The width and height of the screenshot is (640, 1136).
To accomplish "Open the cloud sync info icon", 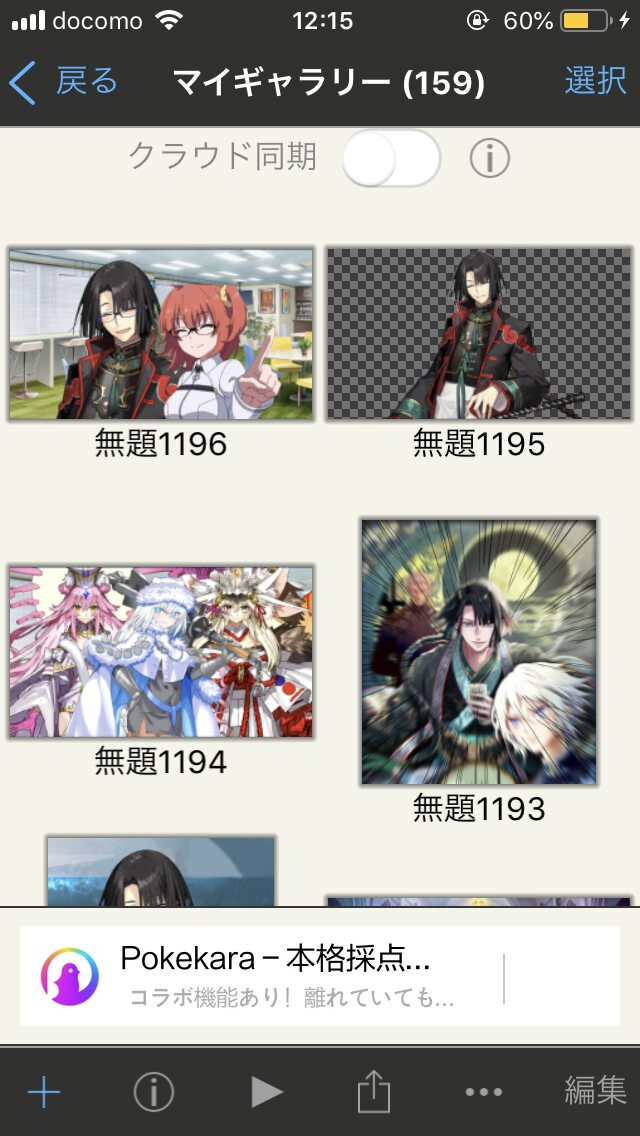I will (490, 158).
